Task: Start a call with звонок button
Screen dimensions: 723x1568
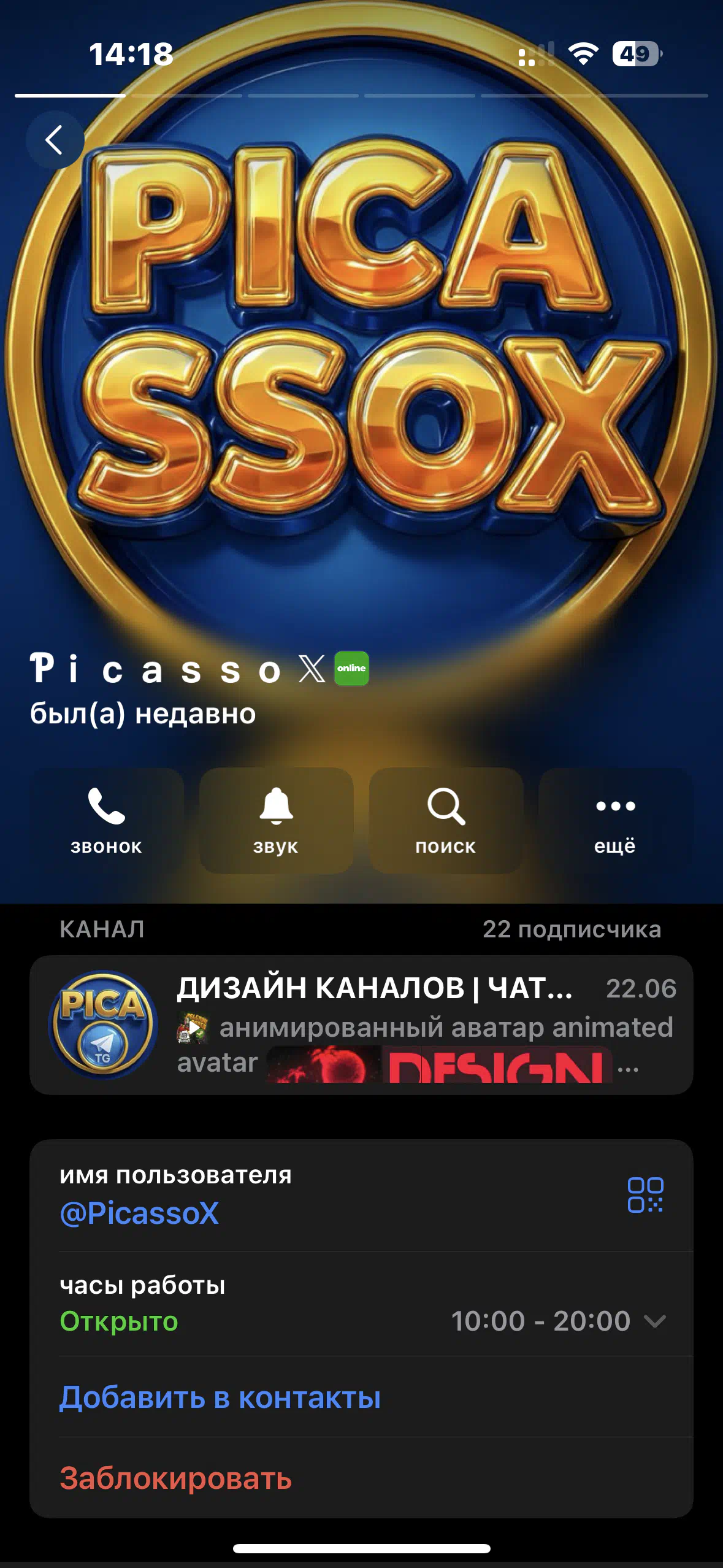Action: [107, 820]
